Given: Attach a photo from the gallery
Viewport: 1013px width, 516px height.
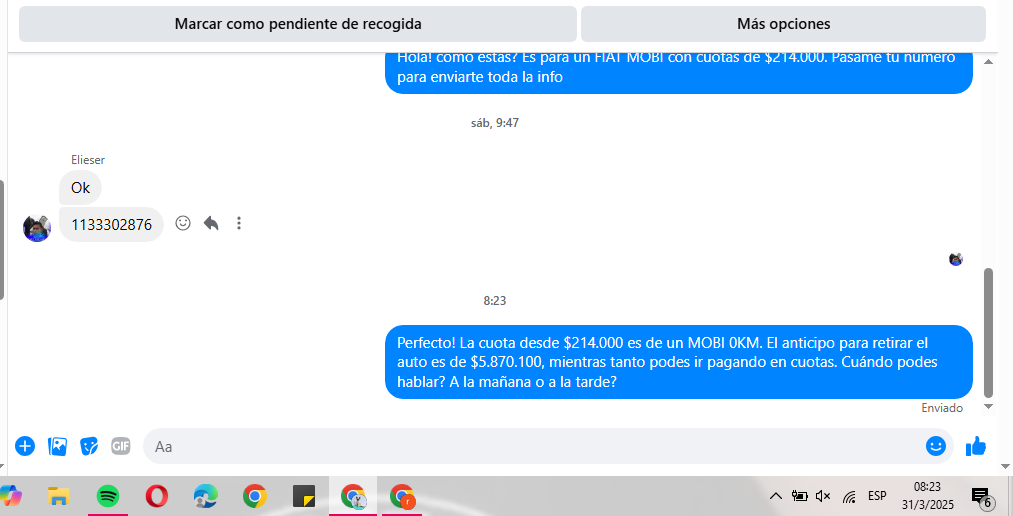Looking at the screenshot, I should pos(58,446).
